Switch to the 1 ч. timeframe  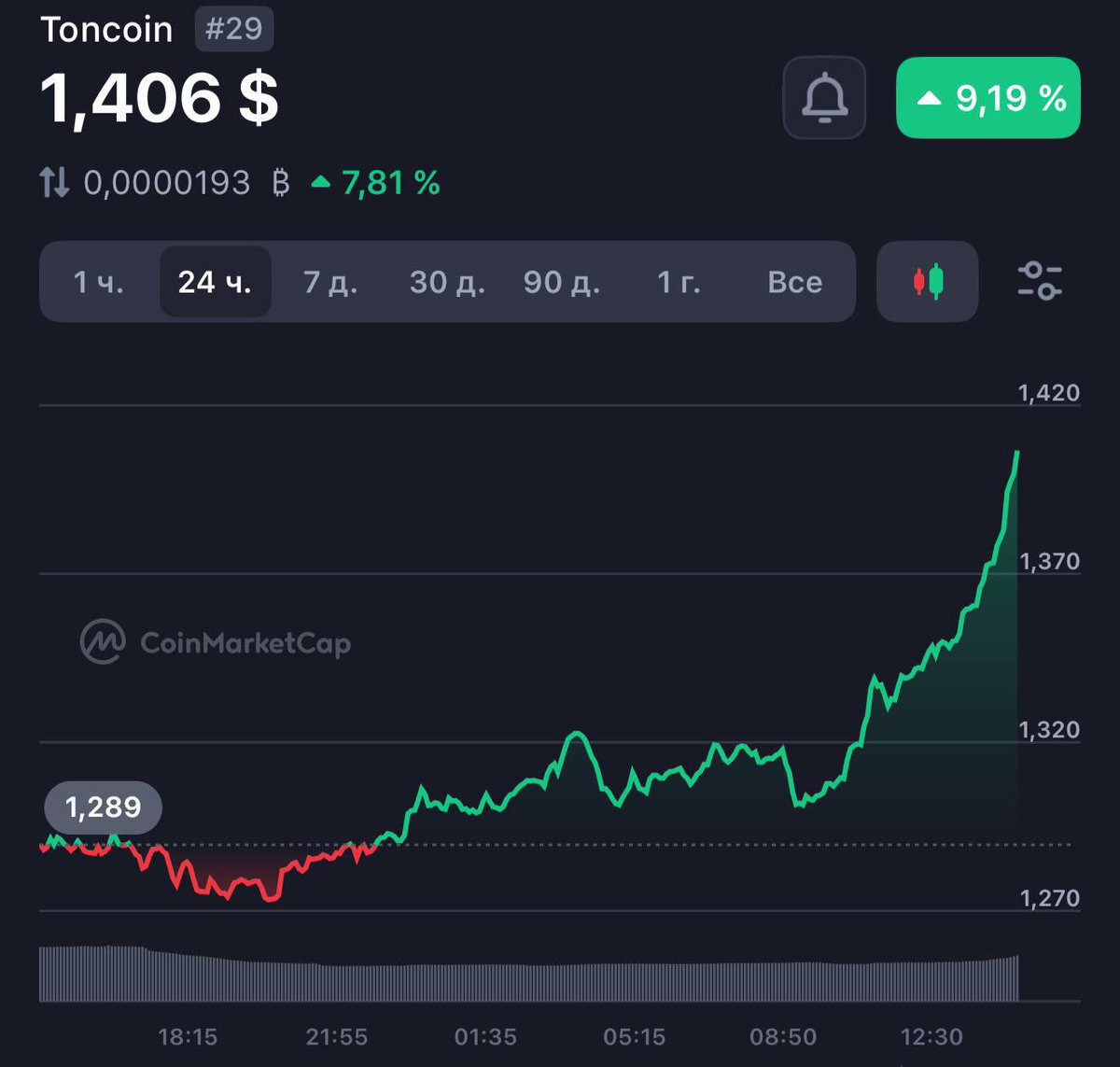99,282
